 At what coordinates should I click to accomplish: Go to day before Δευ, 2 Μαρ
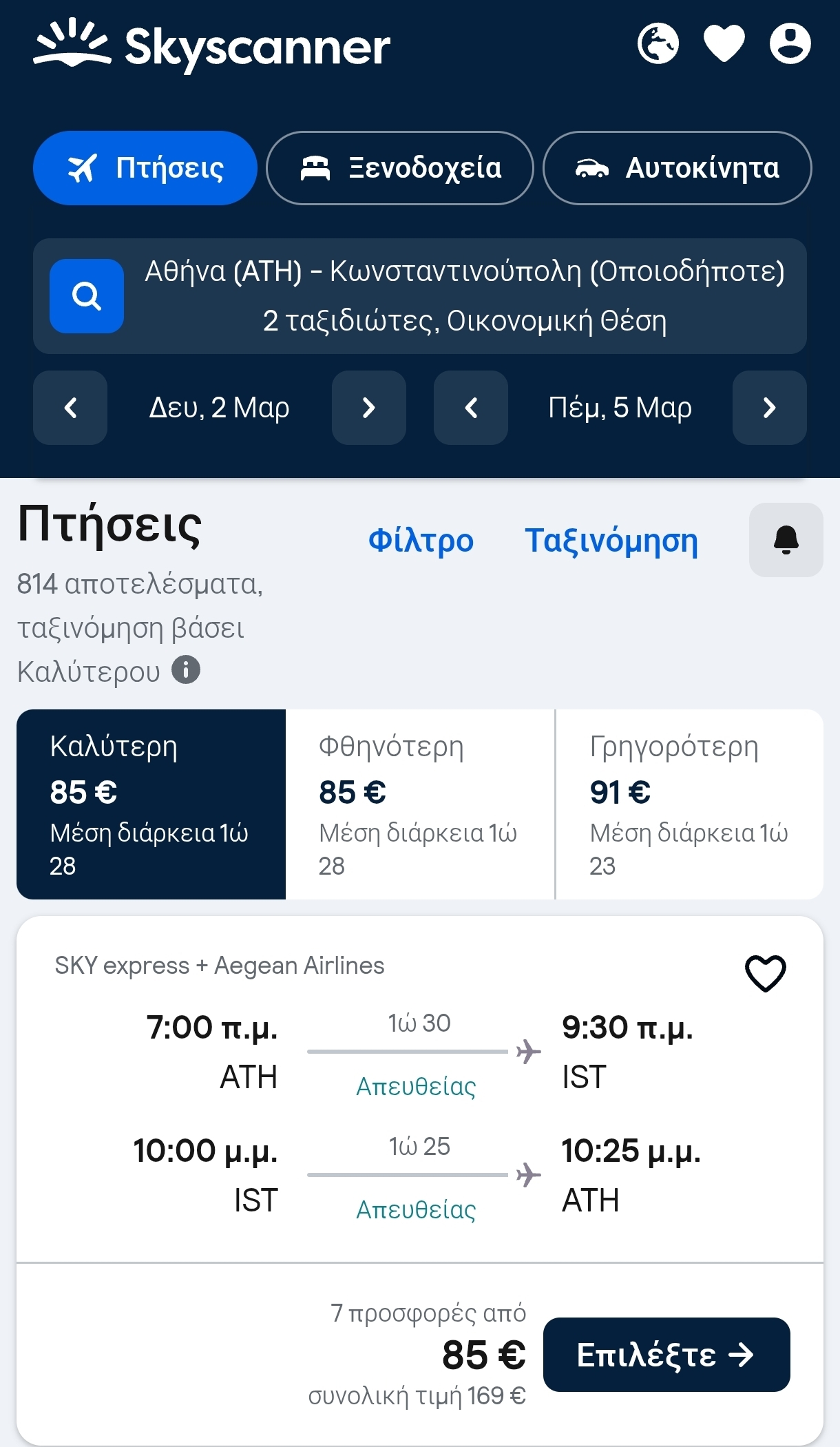(x=70, y=408)
